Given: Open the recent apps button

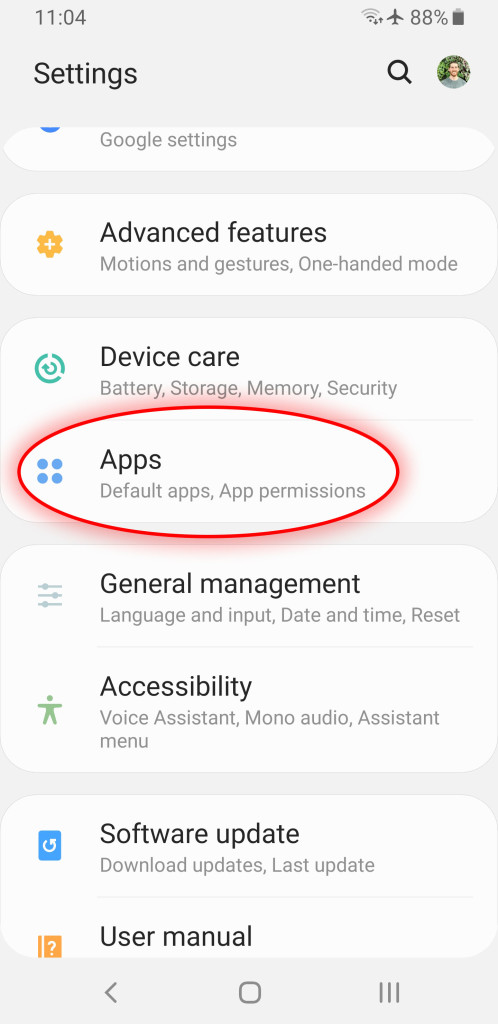Looking at the screenshot, I should 389,993.
